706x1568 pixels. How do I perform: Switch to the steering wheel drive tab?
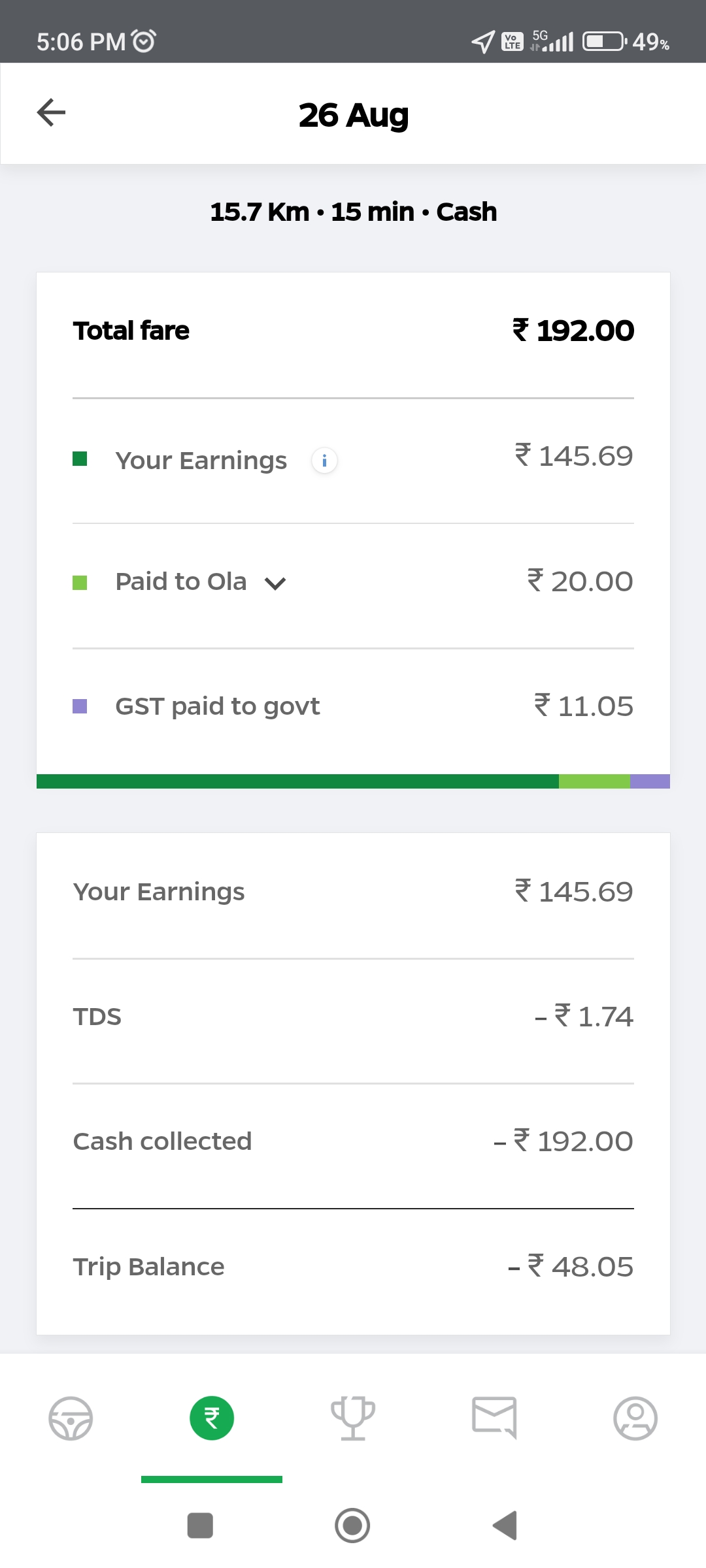tap(71, 1418)
